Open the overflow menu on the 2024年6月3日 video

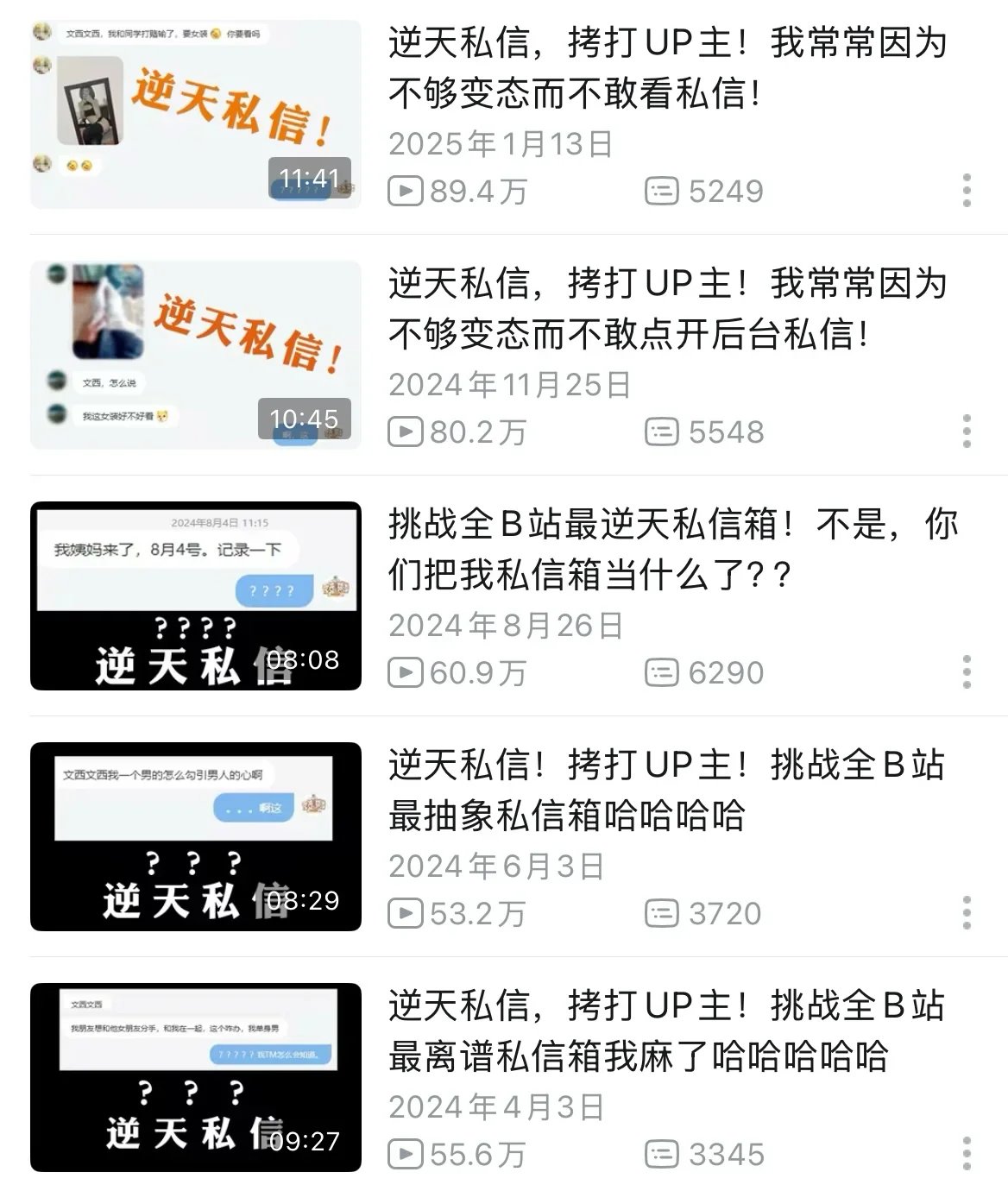[x=967, y=912]
